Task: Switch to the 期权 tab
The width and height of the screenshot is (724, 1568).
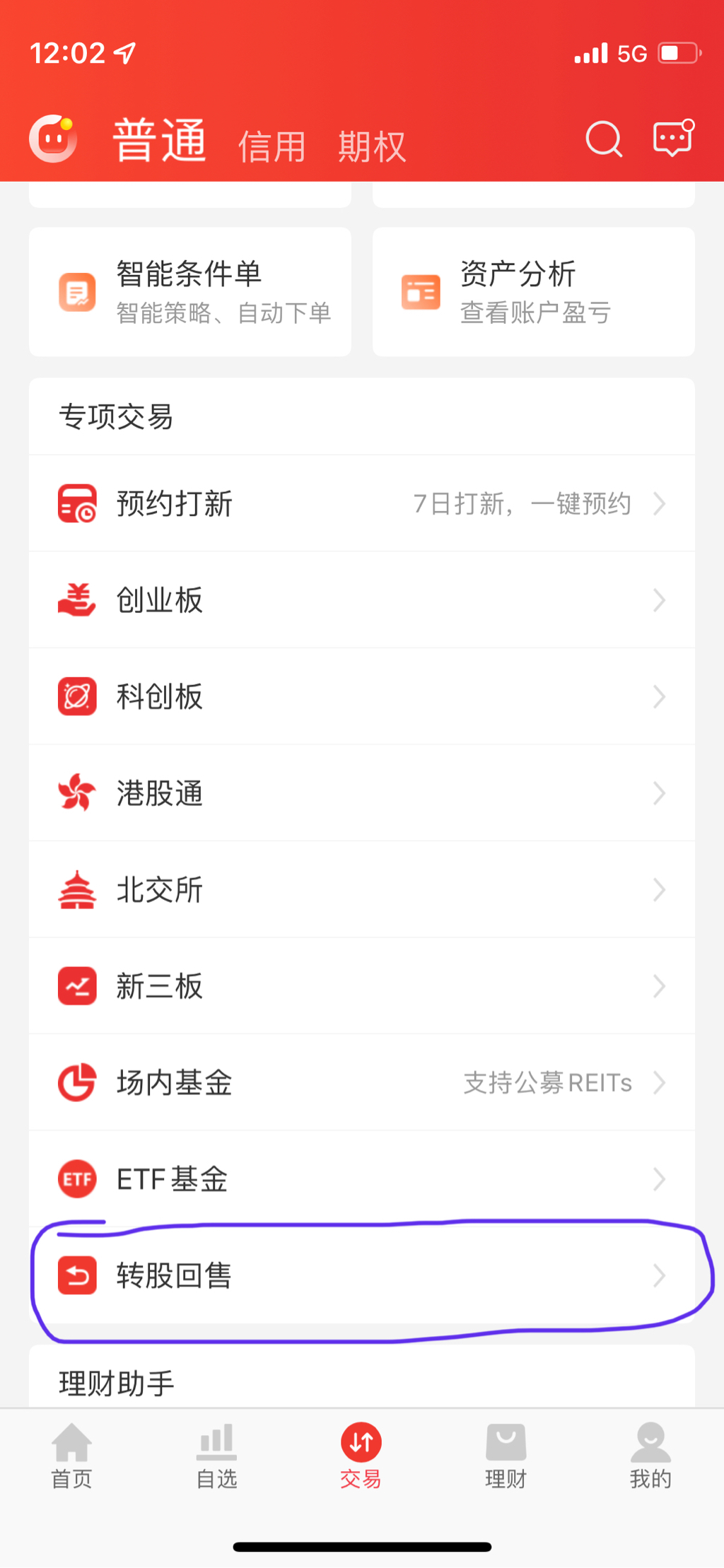Action: tap(372, 146)
